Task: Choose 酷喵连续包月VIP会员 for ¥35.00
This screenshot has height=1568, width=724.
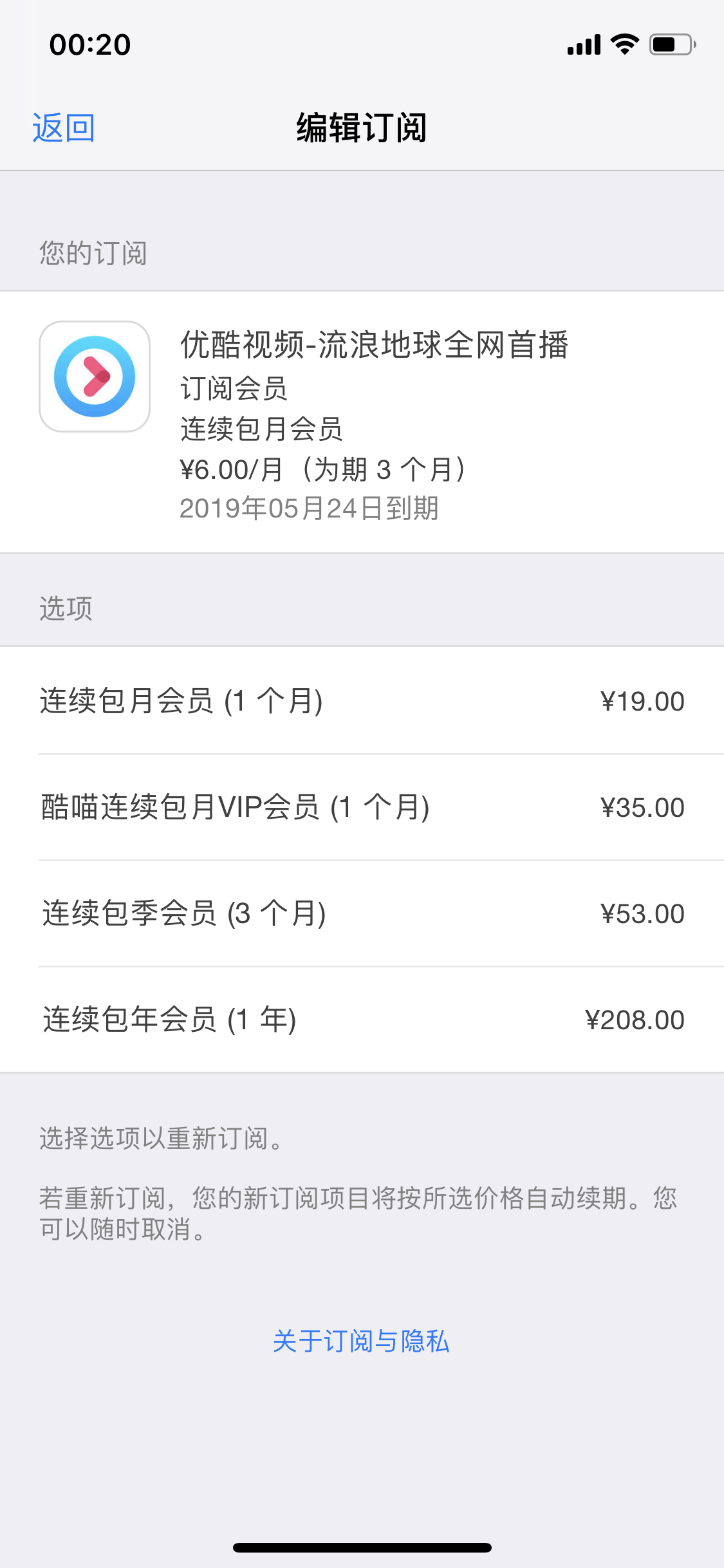Action: coord(362,807)
